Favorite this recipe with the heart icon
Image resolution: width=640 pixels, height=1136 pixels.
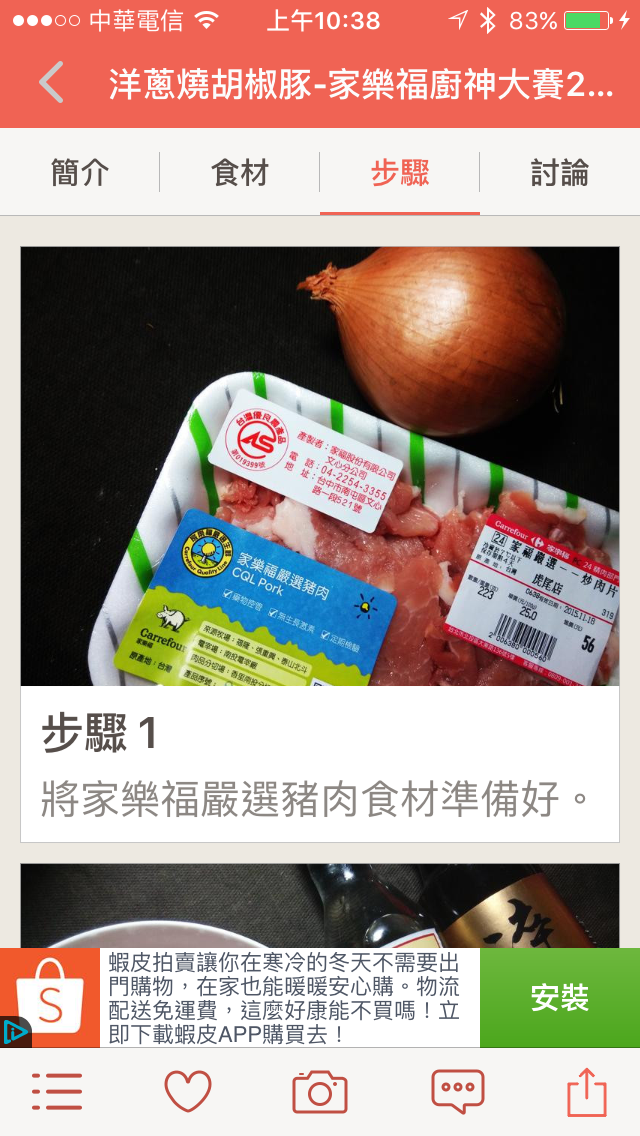pos(188,1091)
